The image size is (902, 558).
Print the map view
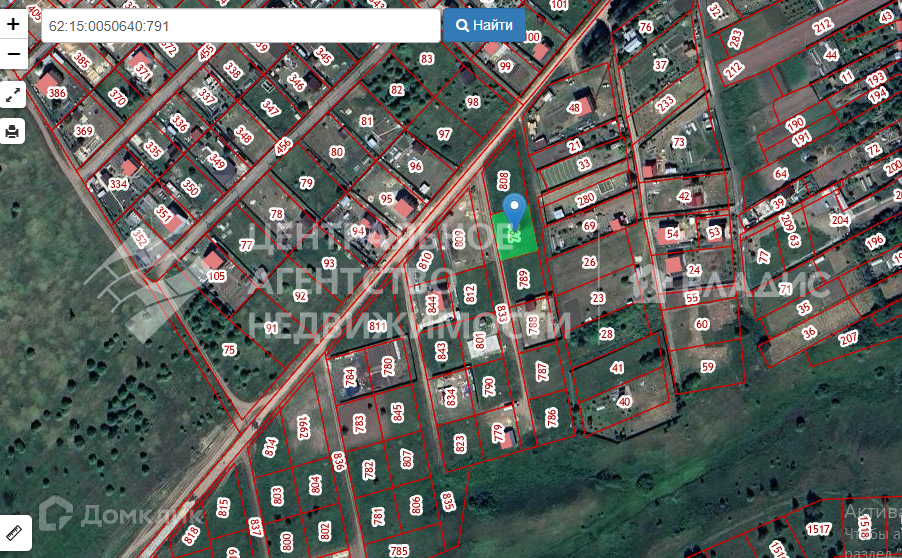(x=14, y=131)
